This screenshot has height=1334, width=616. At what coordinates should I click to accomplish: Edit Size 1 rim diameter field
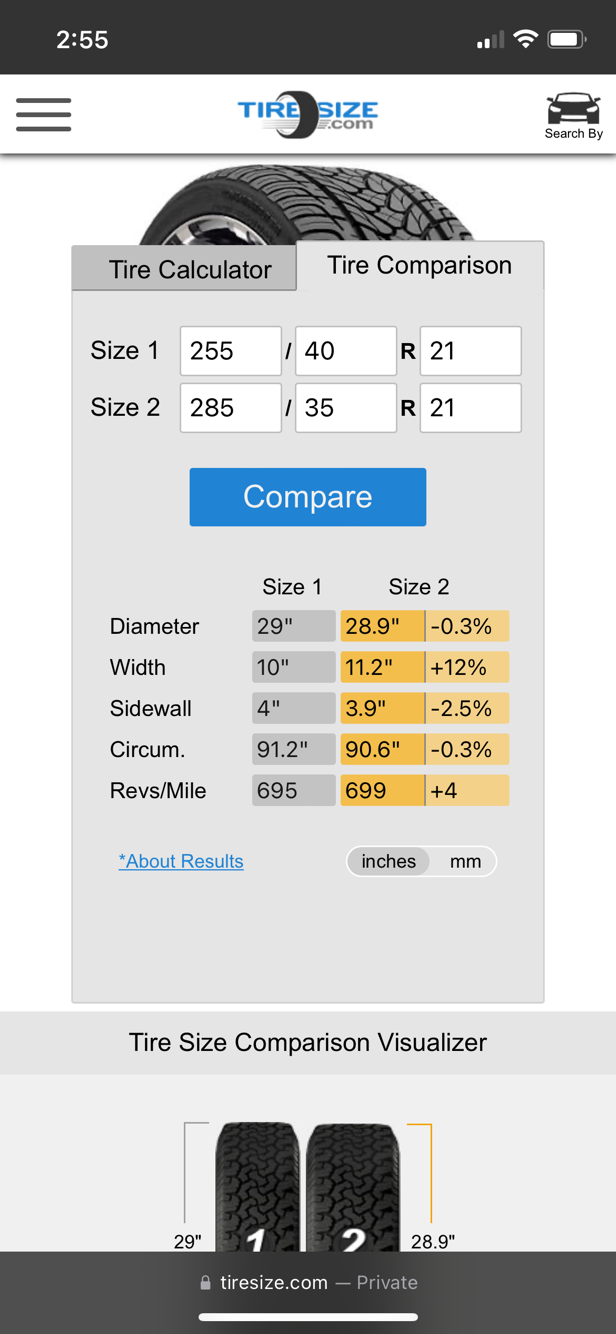click(470, 351)
